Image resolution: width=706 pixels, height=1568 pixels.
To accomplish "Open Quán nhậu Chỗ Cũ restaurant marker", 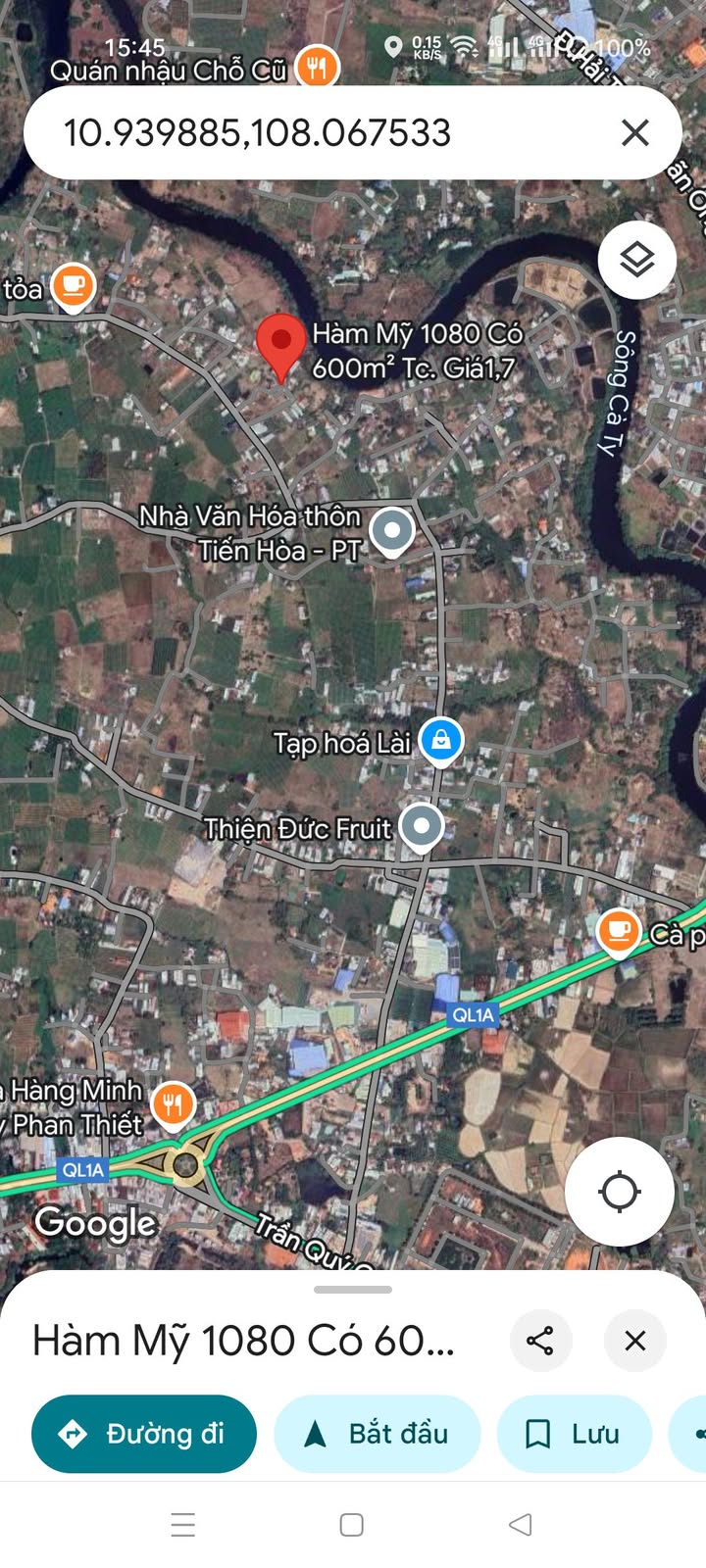I will pos(317,67).
